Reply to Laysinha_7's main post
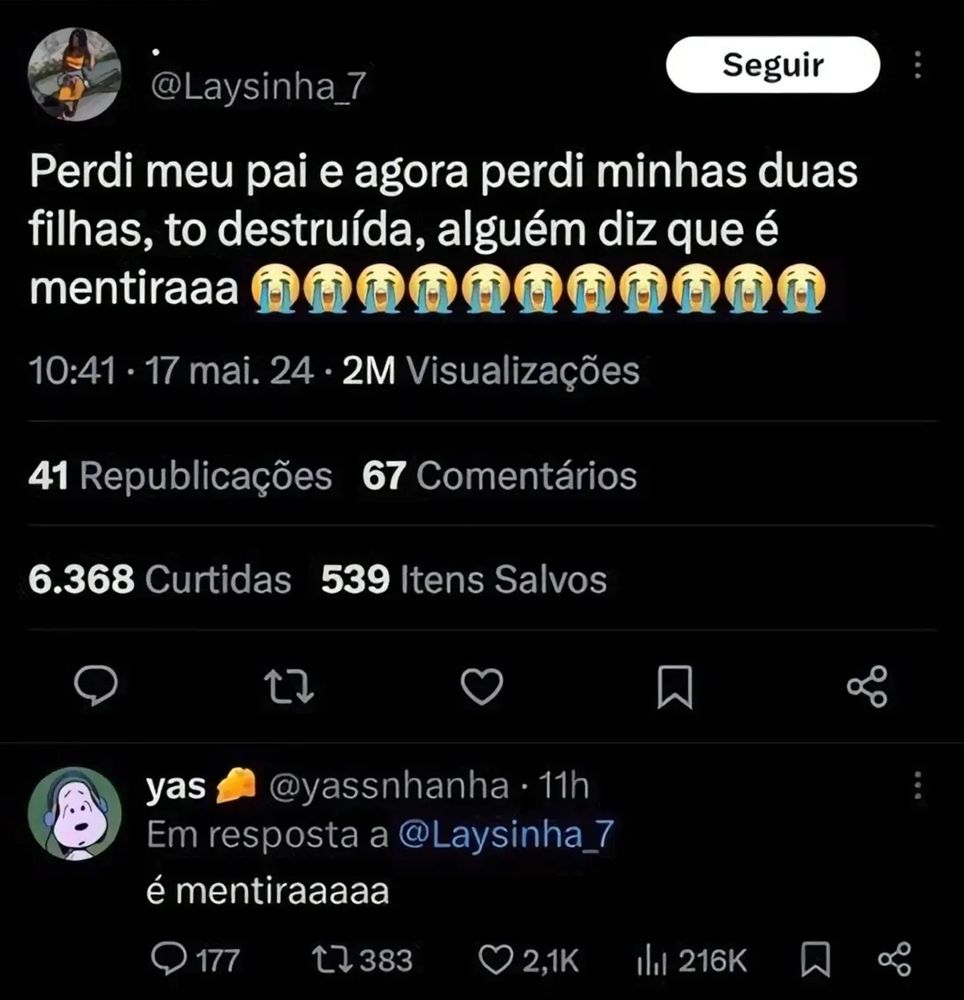The width and height of the screenshot is (964, 1000). click(x=98, y=687)
